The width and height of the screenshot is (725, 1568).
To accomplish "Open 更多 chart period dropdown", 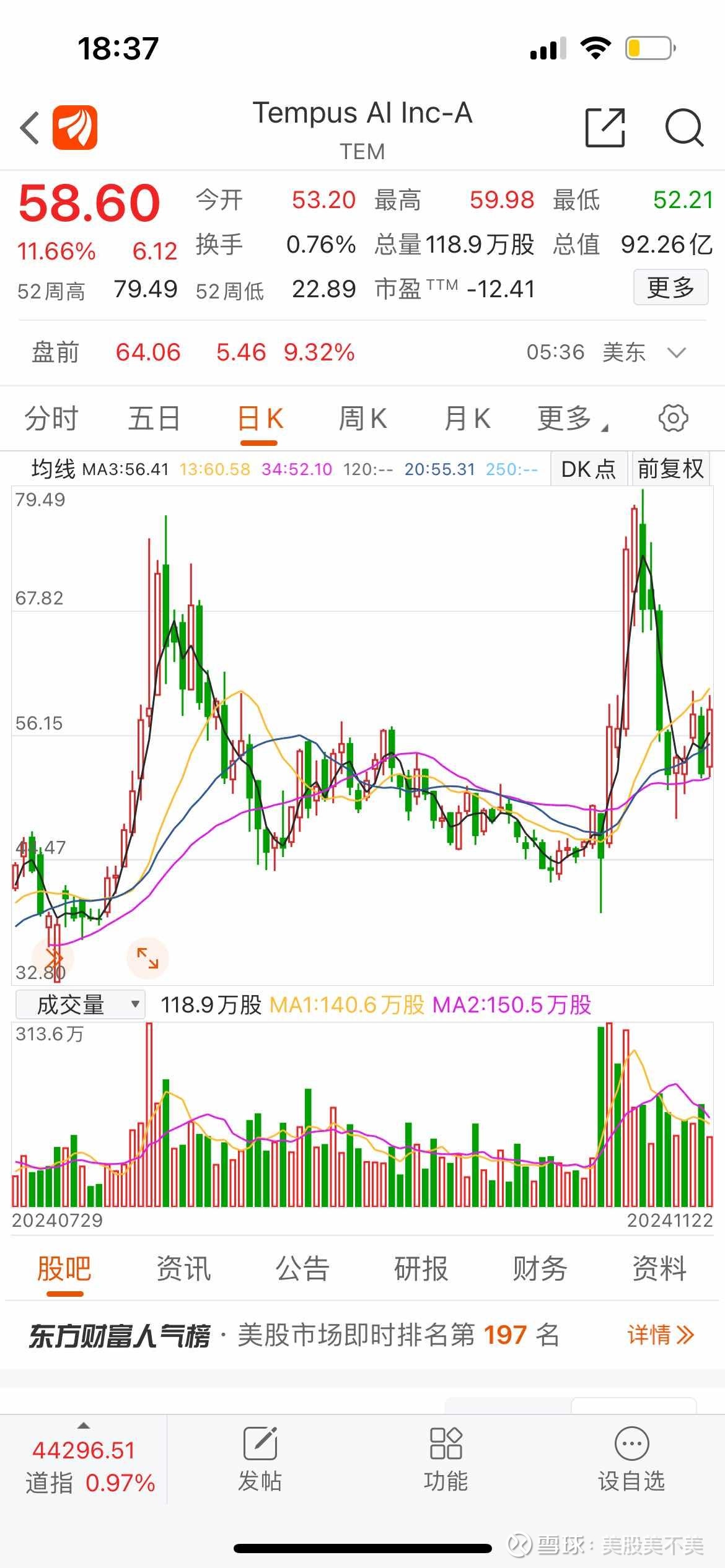I will 573,418.
